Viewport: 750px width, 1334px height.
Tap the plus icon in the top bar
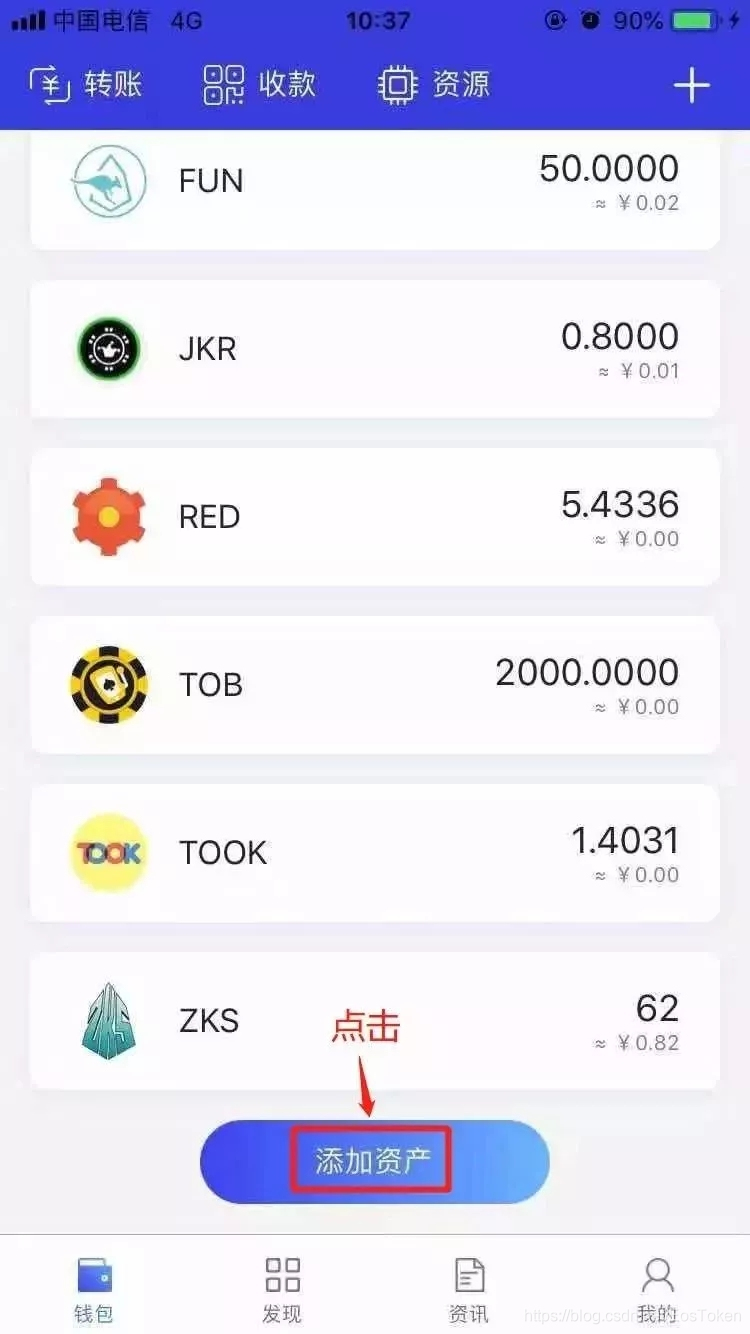(691, 86)
